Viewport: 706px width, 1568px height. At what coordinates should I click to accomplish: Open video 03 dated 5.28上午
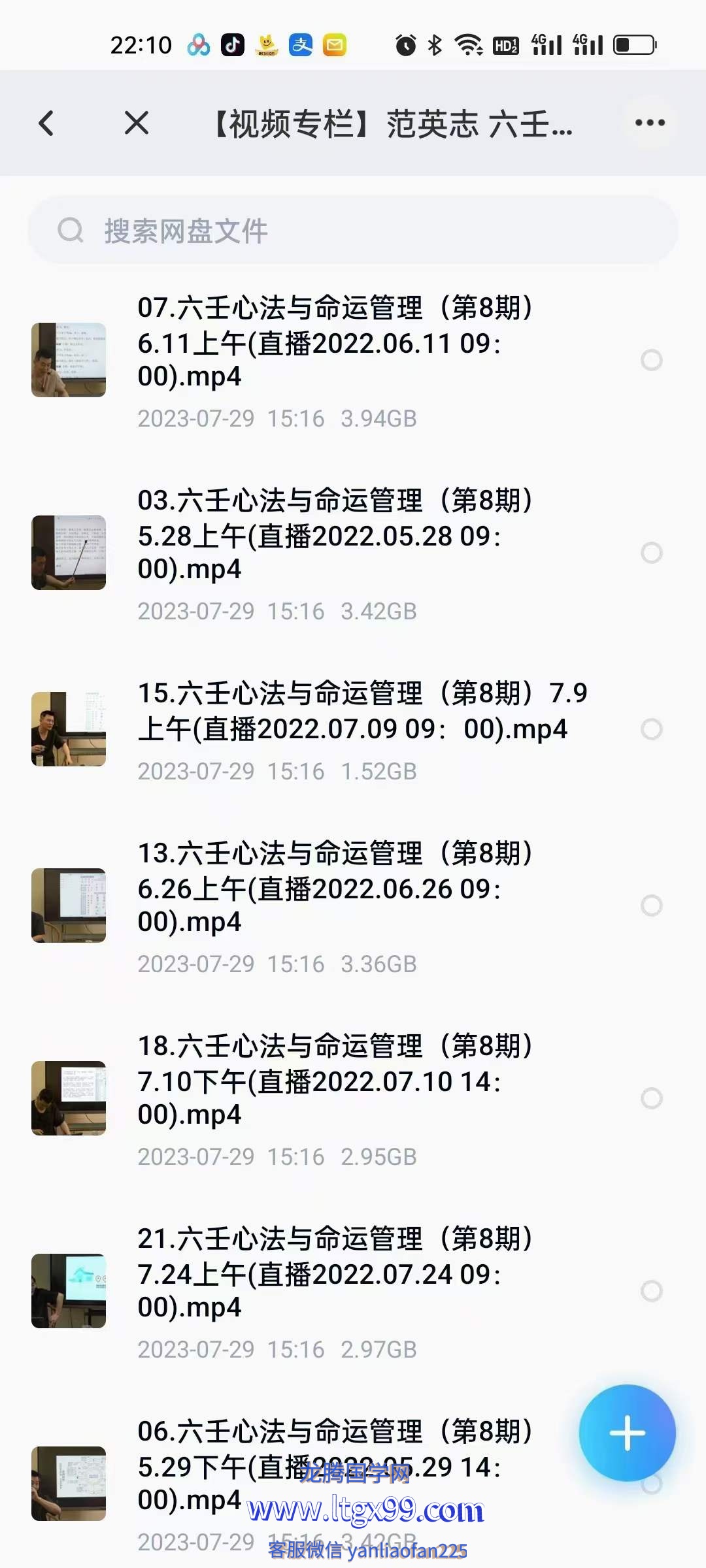335,535
